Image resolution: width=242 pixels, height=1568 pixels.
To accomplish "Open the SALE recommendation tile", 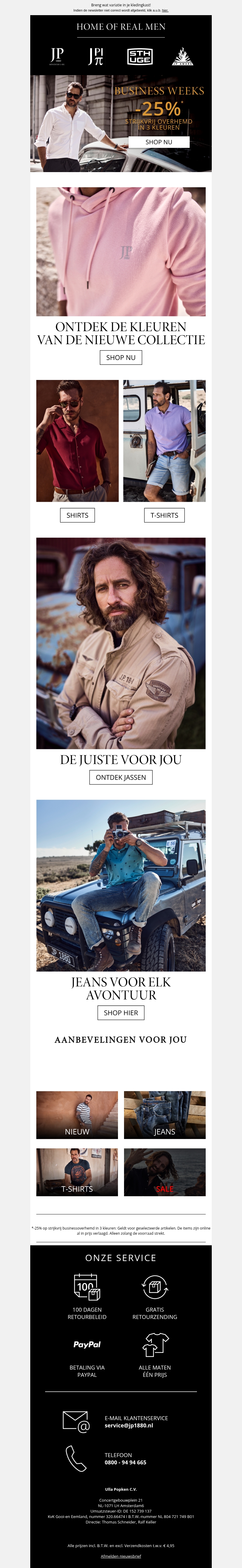I will pos(164,1172).
